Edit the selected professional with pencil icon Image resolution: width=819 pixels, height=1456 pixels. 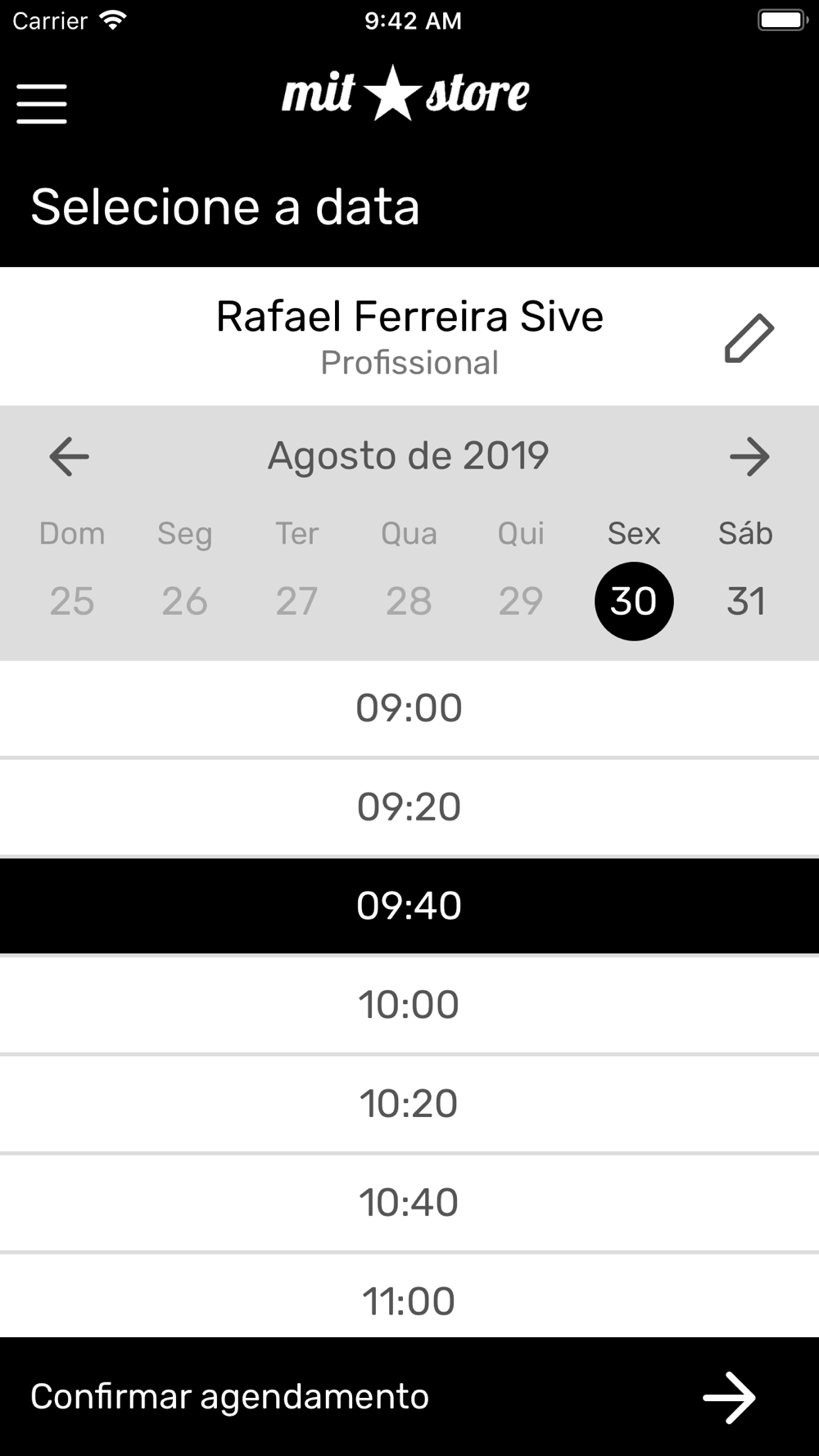(749, 338)
